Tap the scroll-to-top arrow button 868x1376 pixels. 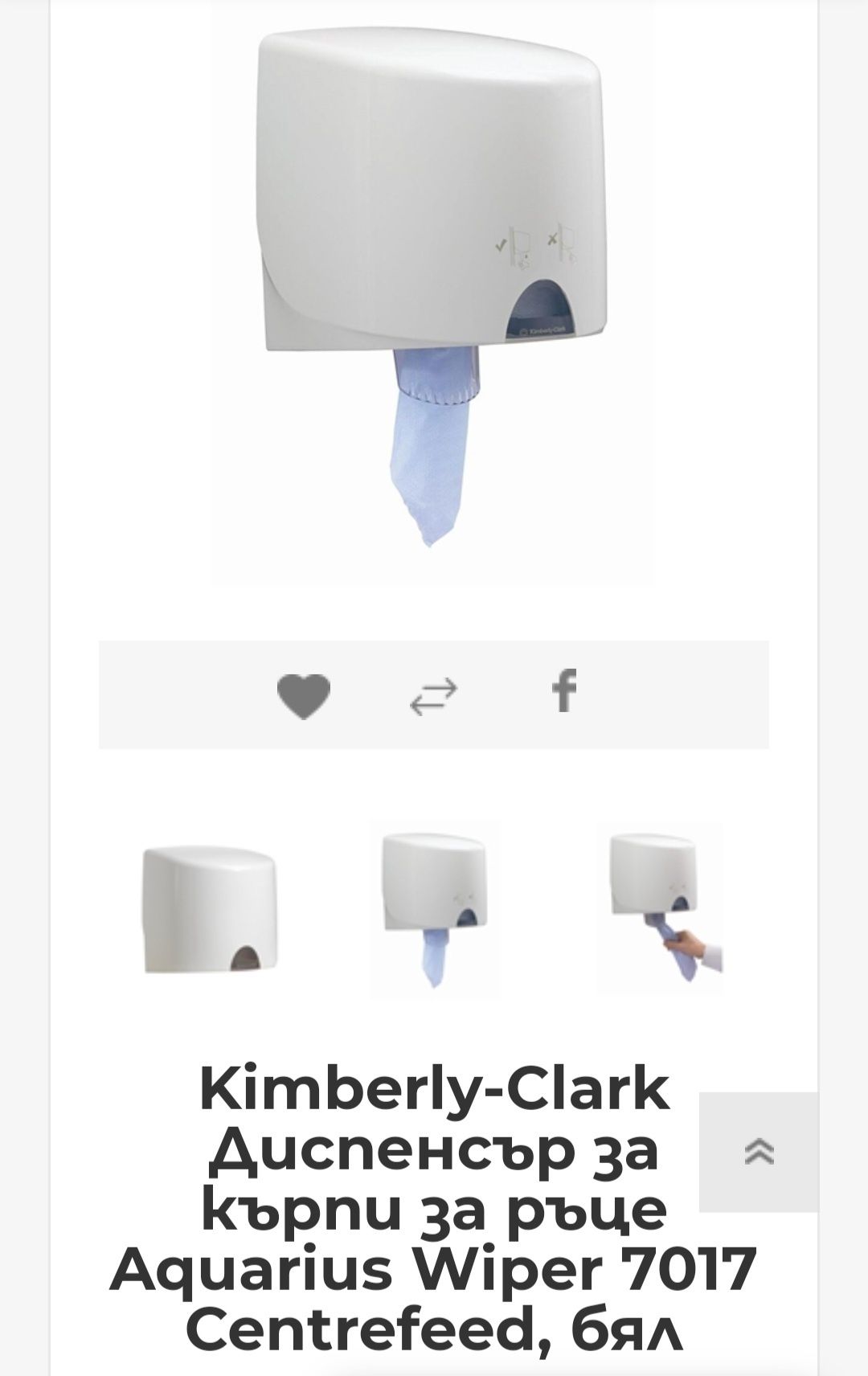759,1152
